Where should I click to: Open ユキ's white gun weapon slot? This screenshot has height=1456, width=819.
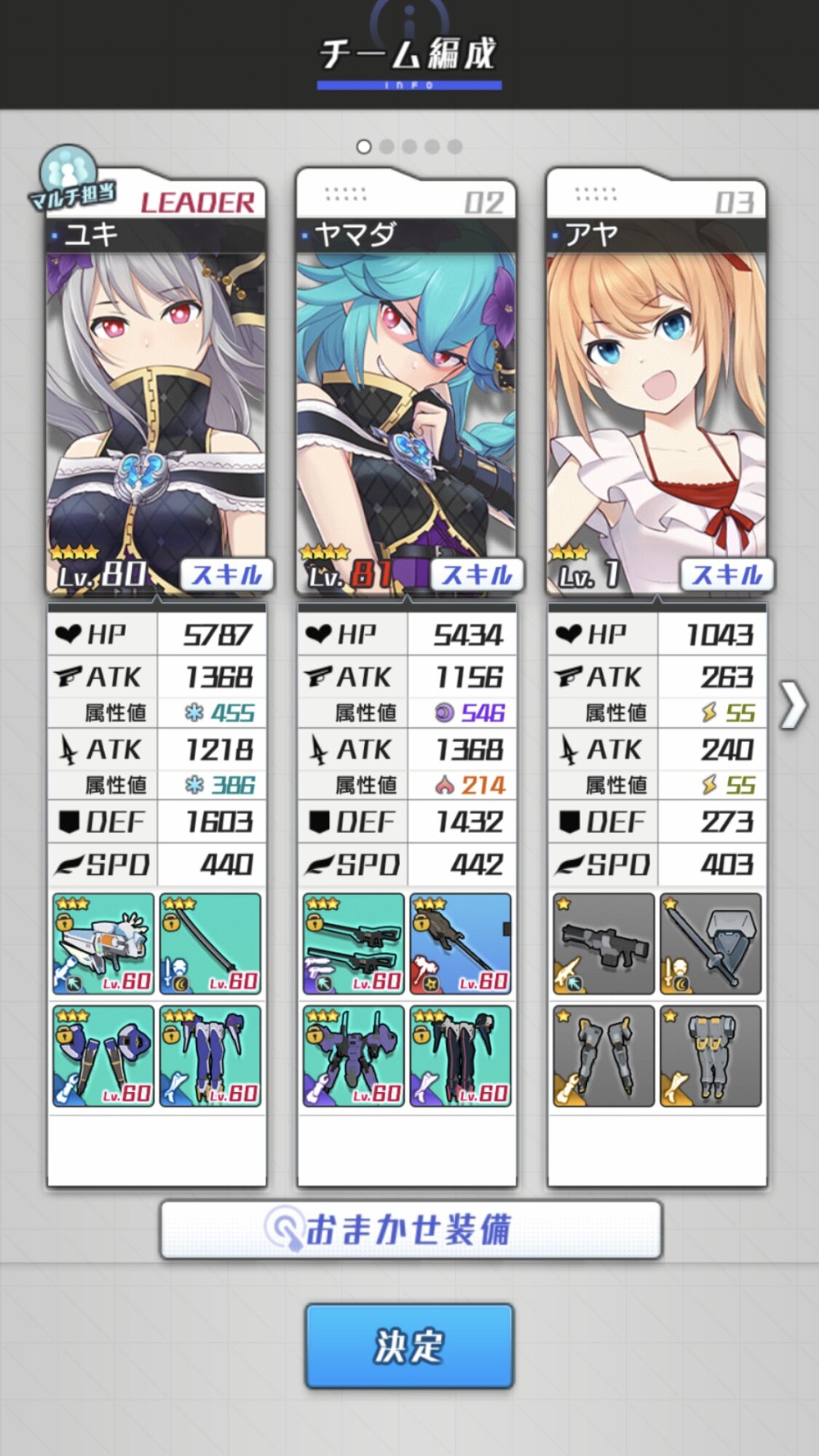103,944
